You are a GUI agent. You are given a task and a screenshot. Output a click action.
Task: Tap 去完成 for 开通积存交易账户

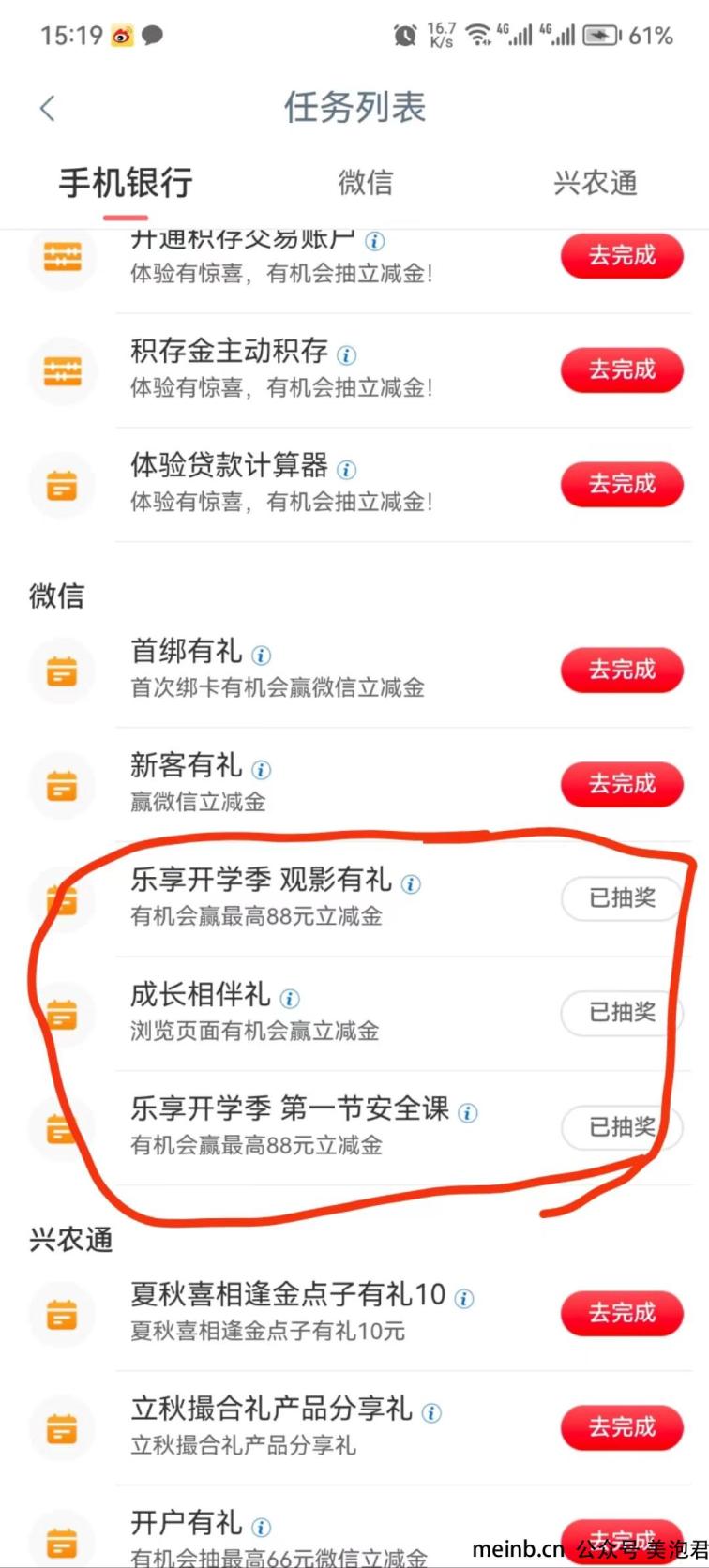(622, 255)
